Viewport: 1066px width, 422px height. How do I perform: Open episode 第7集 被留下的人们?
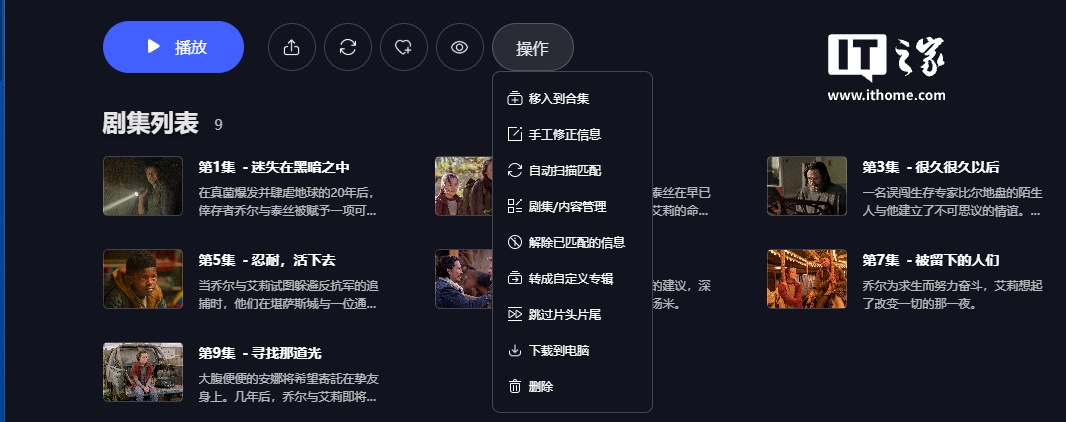point(806,279)
